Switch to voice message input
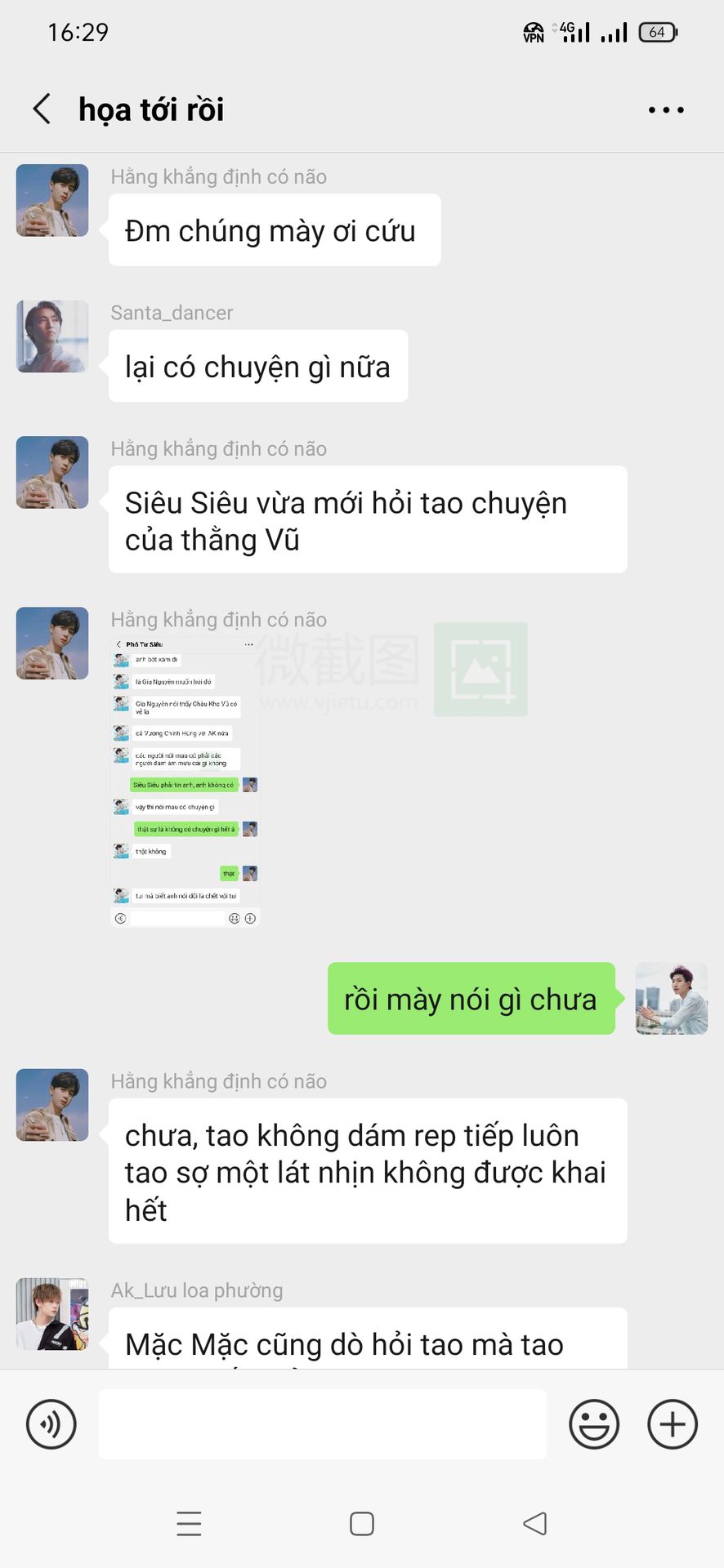 point(51,1424)
